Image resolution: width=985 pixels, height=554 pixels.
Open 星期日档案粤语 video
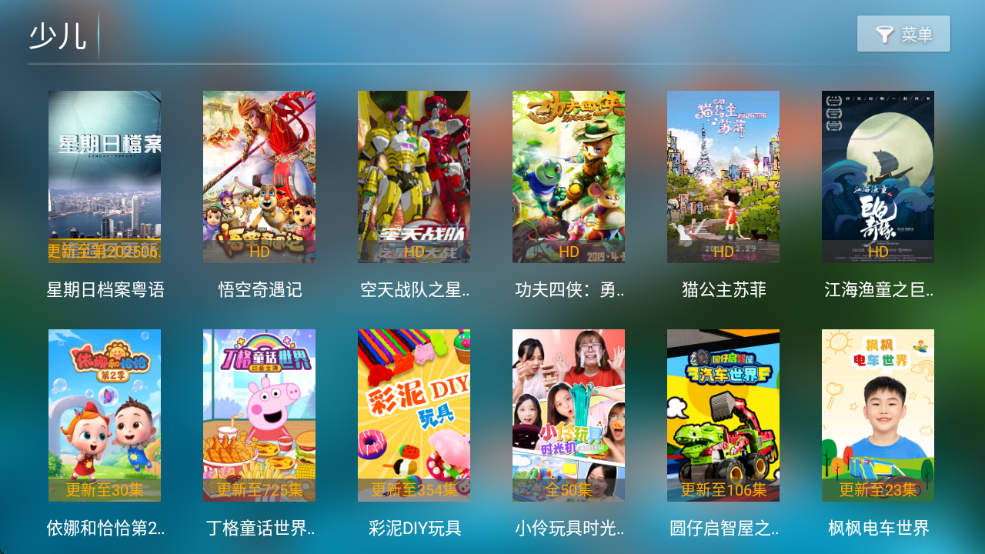pos(105,177)
